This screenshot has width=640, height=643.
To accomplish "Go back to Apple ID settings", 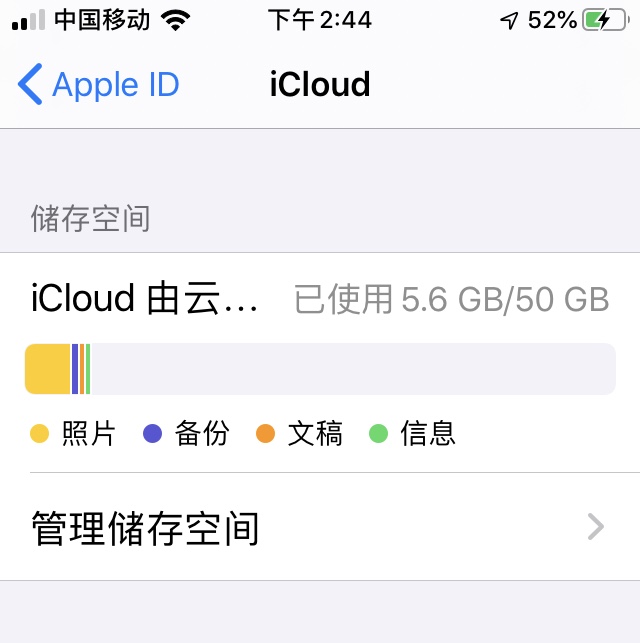I will [99, 85].
